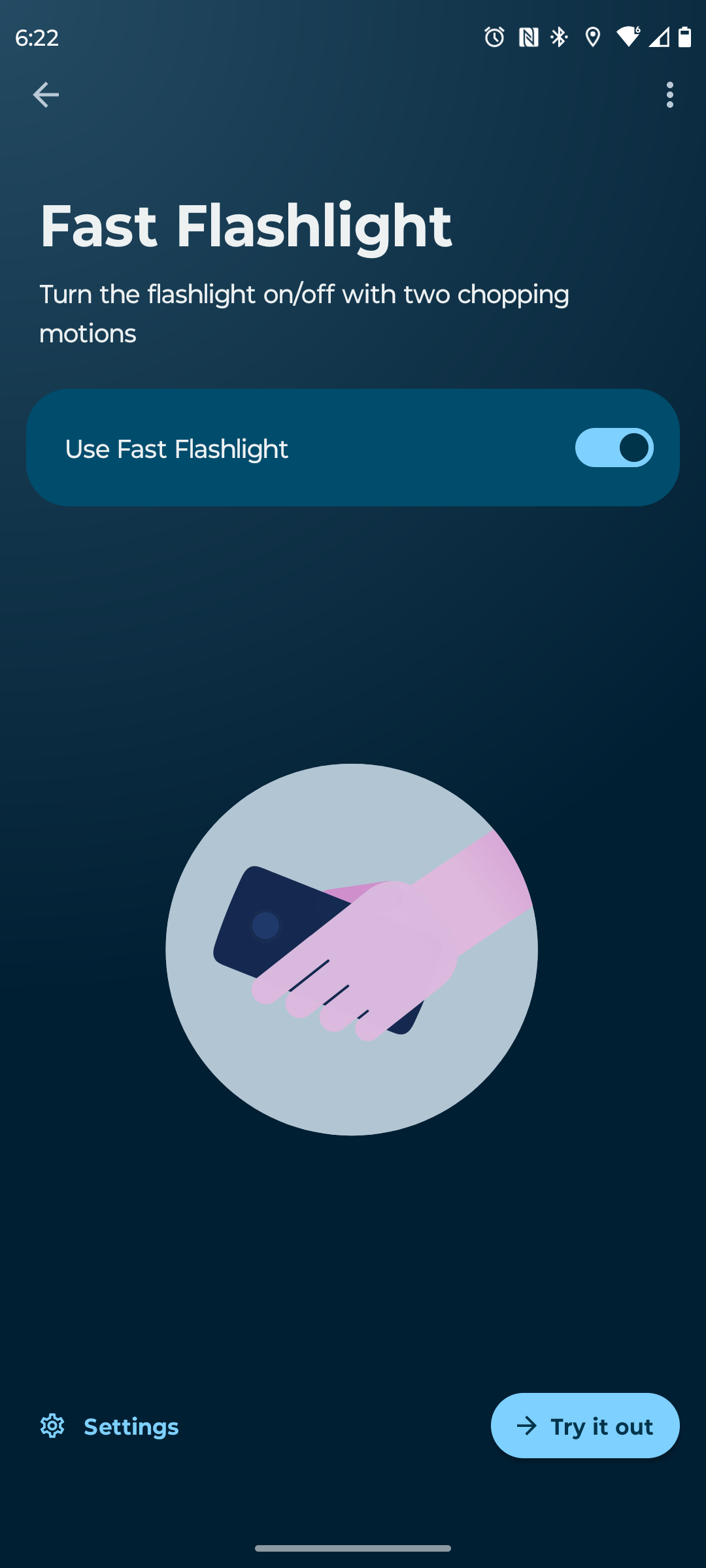
Task: Open the three-dot overflow menu
Action: (669, 95)
